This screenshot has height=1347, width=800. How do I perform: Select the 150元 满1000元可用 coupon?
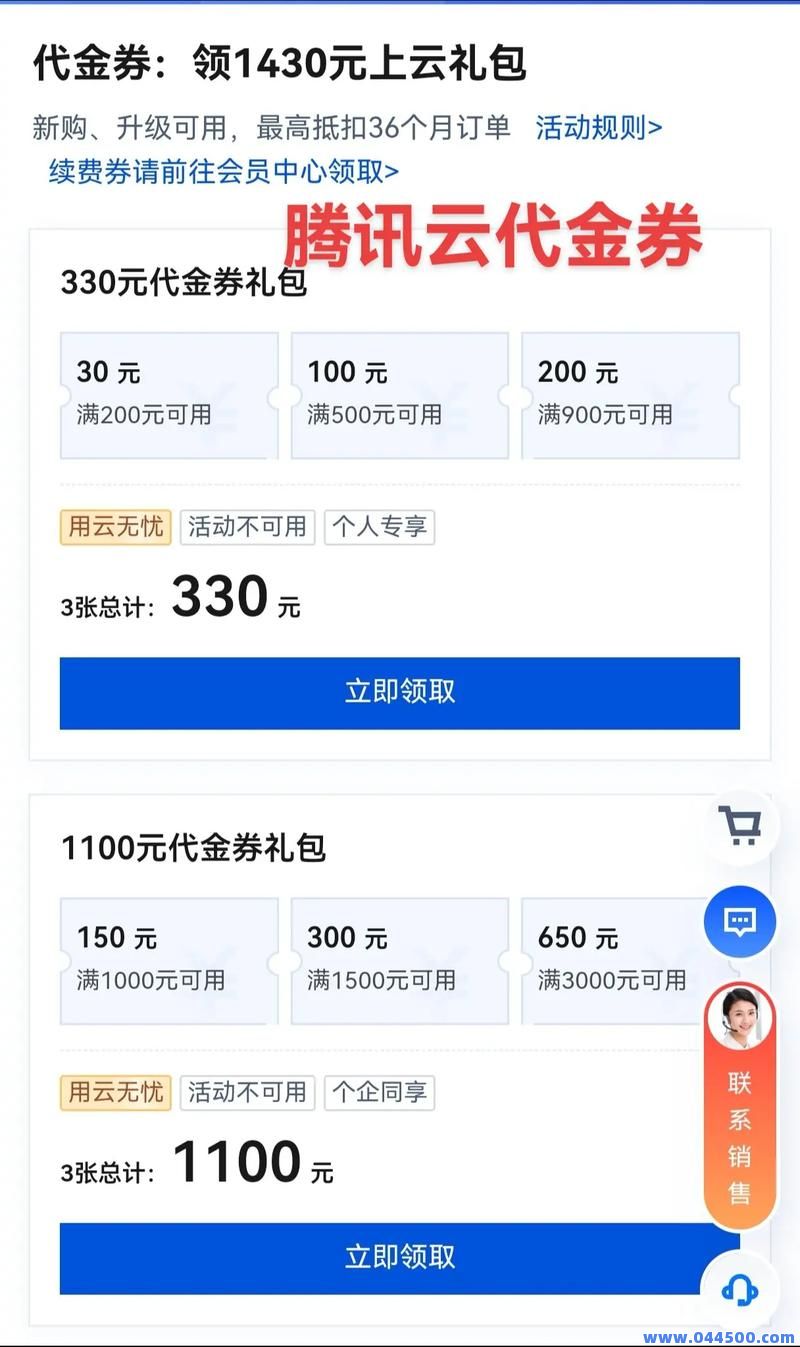click(x=167, y=960)
